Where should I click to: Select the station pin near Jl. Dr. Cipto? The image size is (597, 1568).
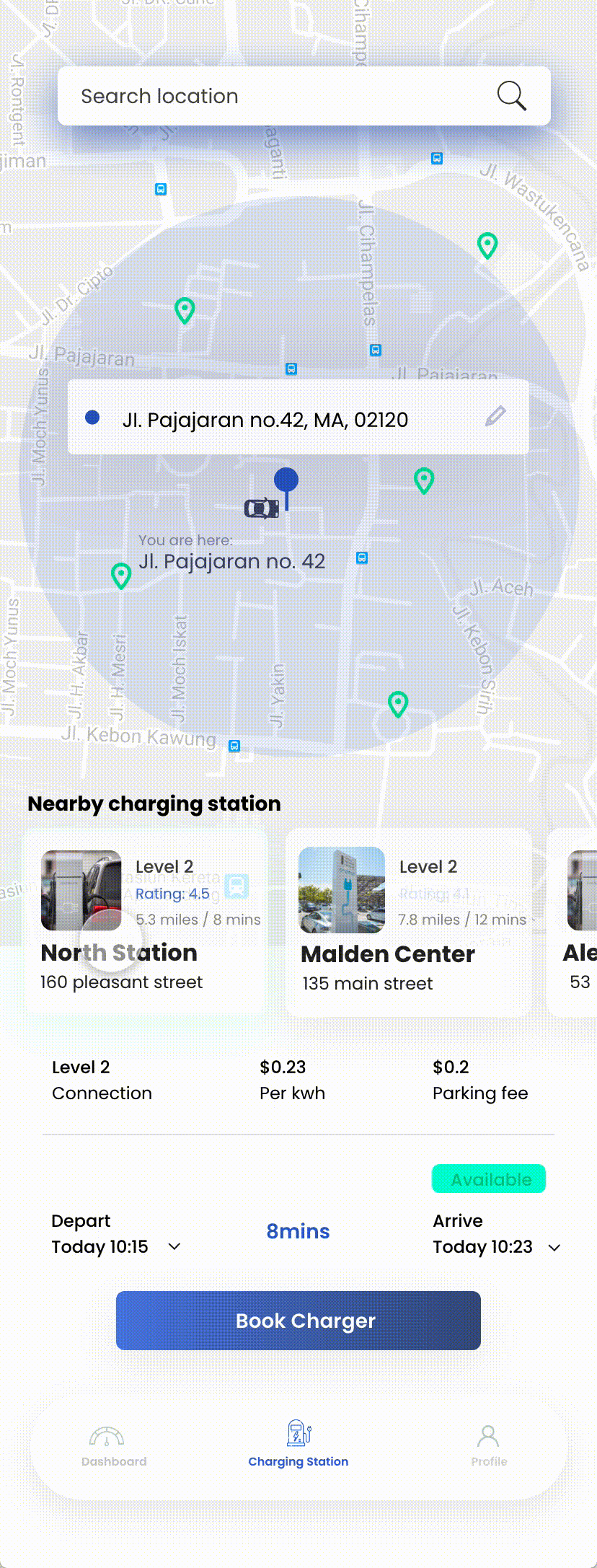click(185, 310)
